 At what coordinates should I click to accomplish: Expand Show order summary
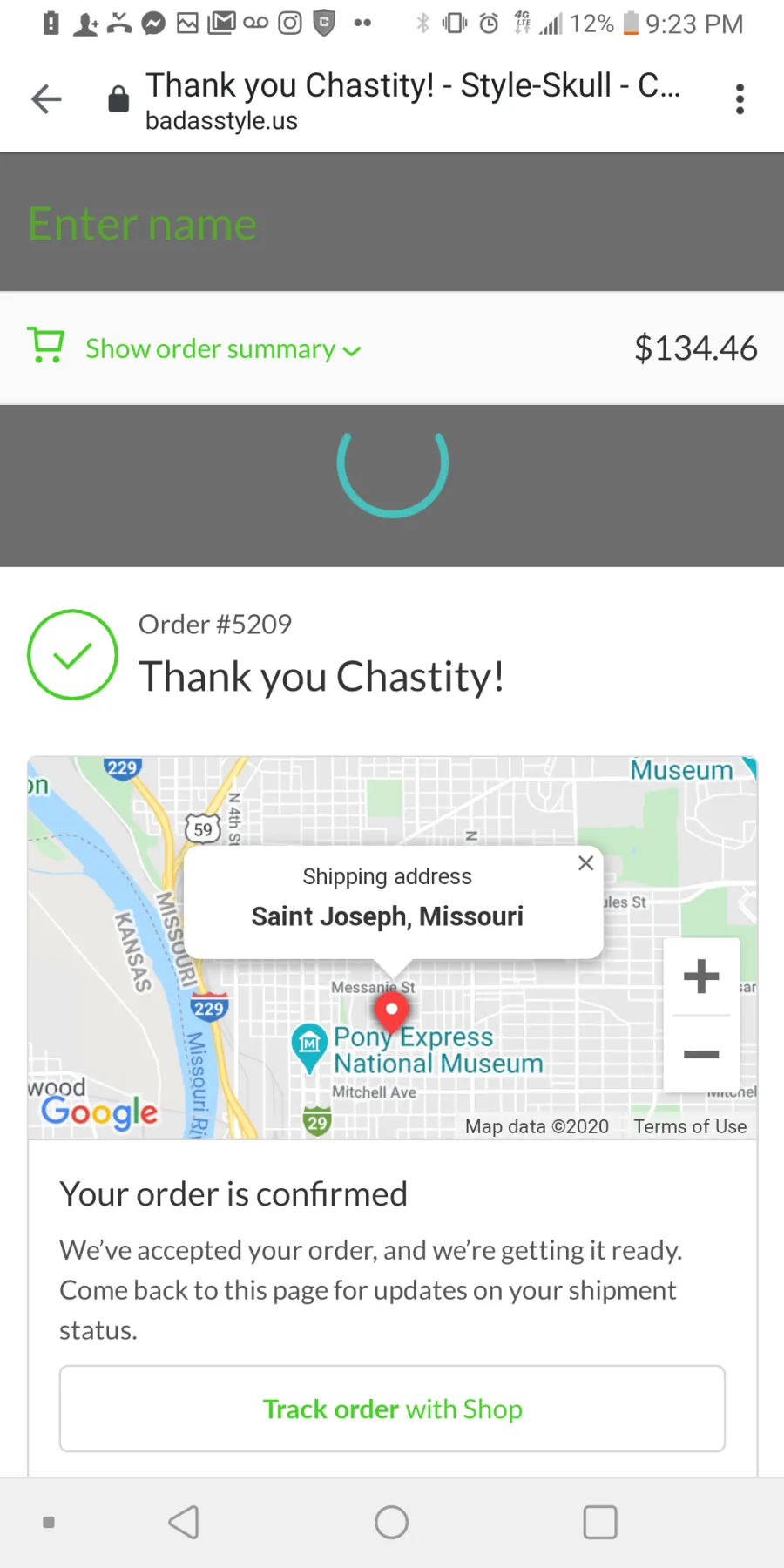223,349
